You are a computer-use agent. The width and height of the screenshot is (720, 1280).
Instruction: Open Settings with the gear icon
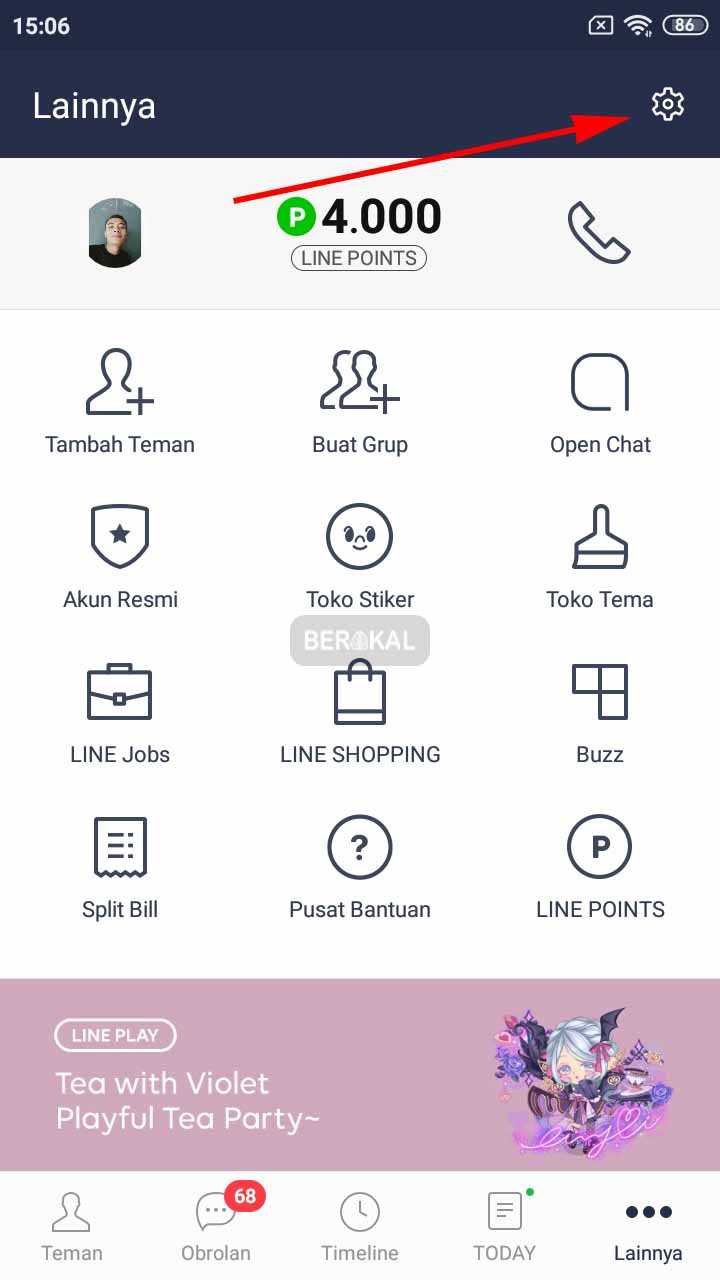click(x=667, y=103)
